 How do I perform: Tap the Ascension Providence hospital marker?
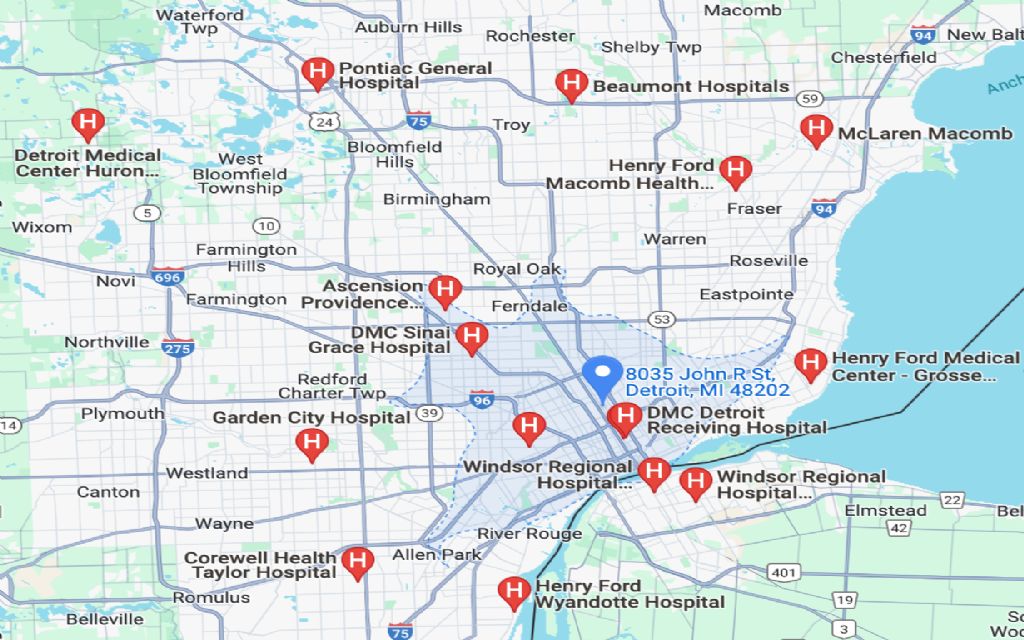[x=445, y=291]
